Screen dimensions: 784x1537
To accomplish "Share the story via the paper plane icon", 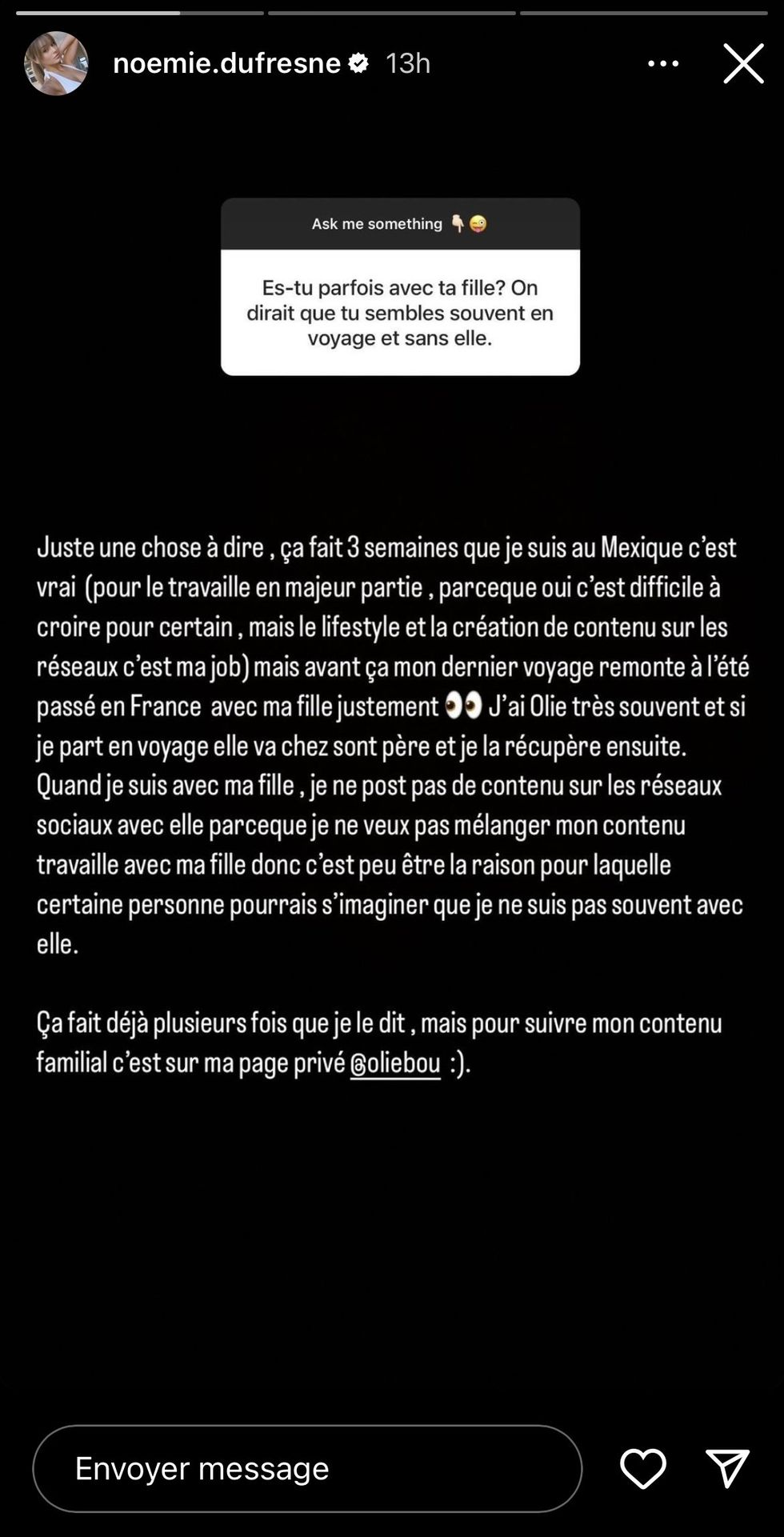I will (x=730, y=1468).
